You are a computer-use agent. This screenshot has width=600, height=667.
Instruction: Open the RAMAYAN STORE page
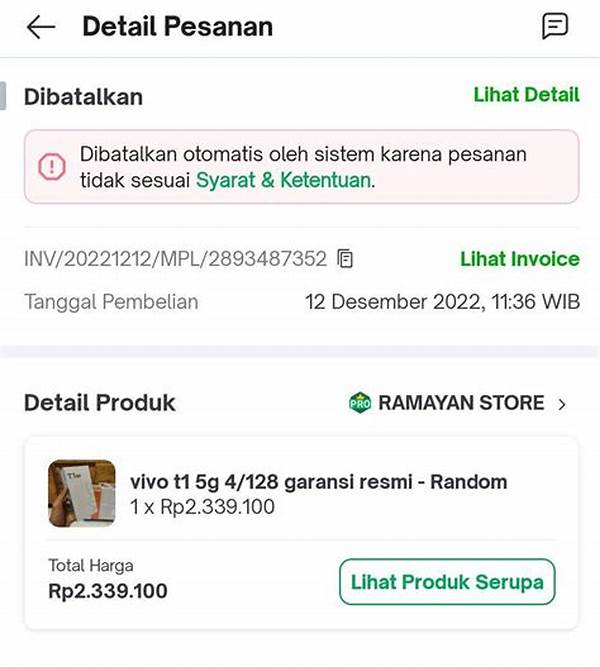click(460, 404)
